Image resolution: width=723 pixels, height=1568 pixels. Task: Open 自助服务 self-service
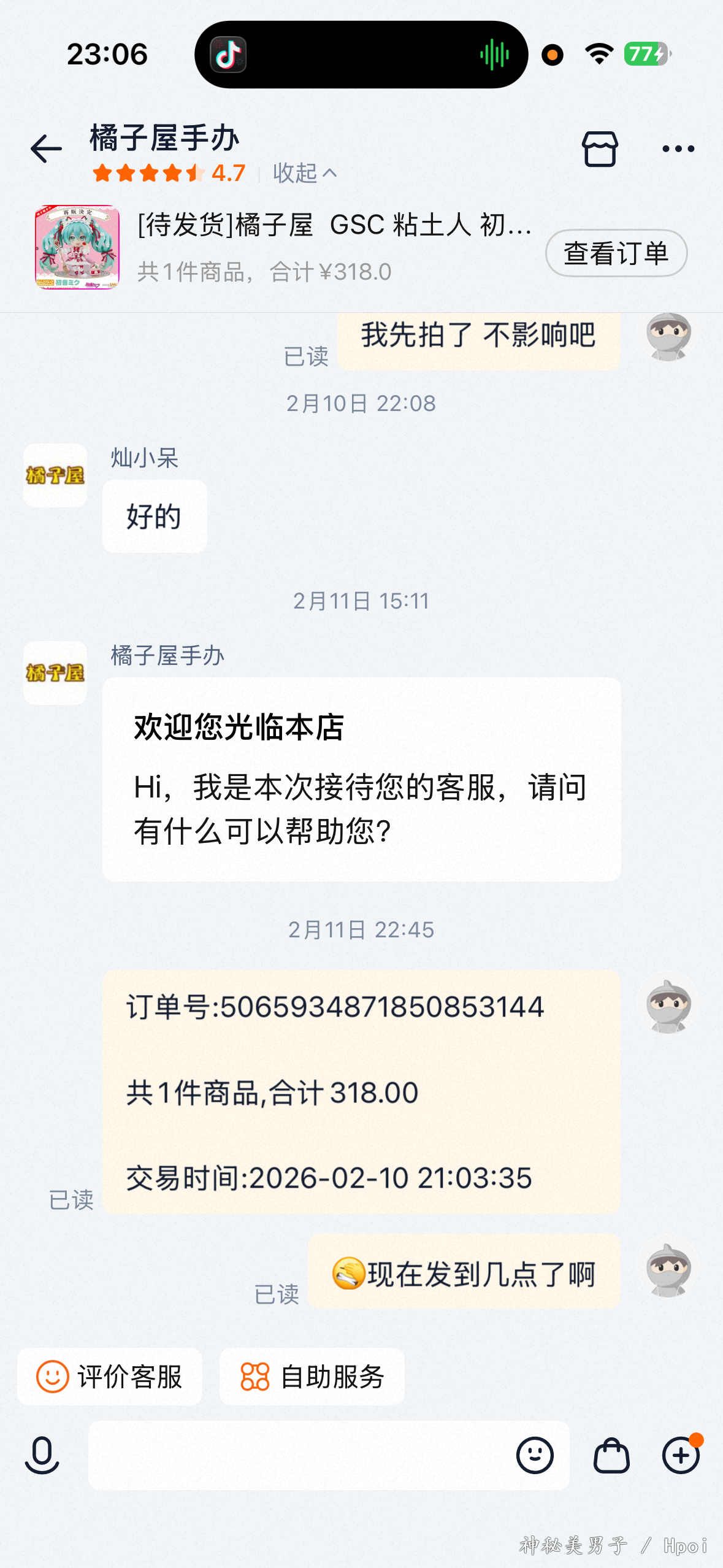coord(312,1377)
